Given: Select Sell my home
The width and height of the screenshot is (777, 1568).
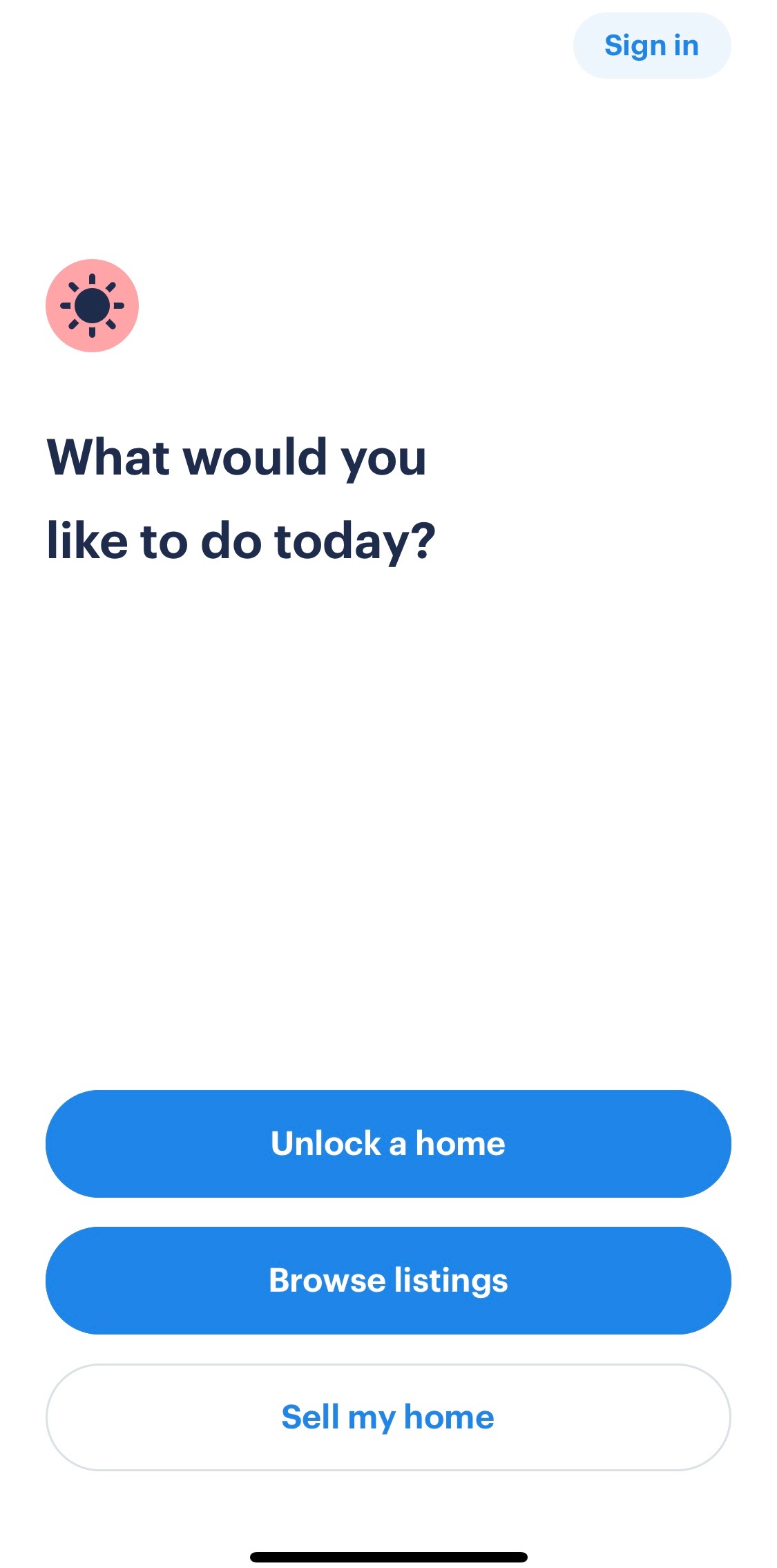Looking at the screenshot, I should (x=388, y=1417).
